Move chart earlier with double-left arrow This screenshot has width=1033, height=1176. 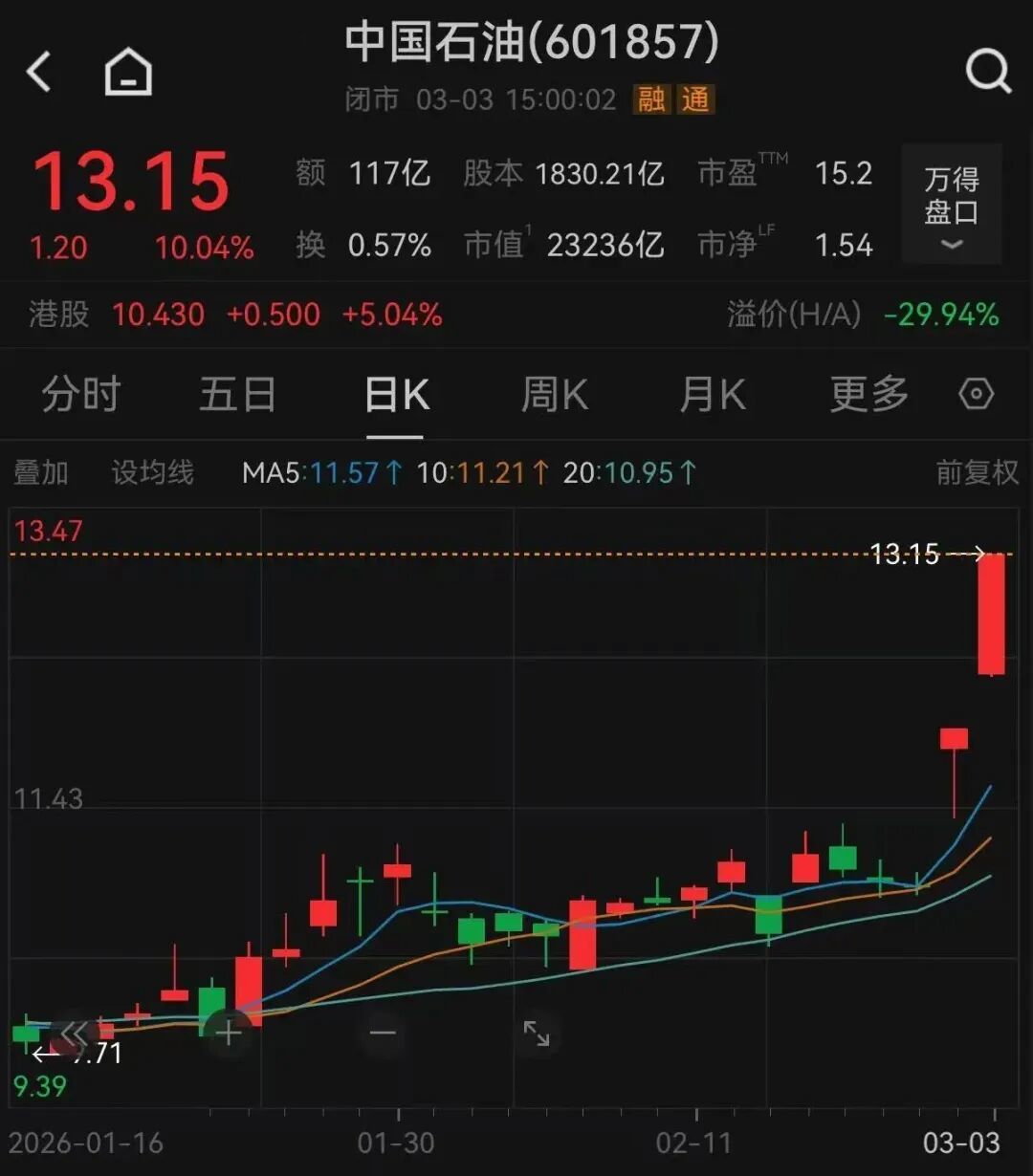(74, 1034)
